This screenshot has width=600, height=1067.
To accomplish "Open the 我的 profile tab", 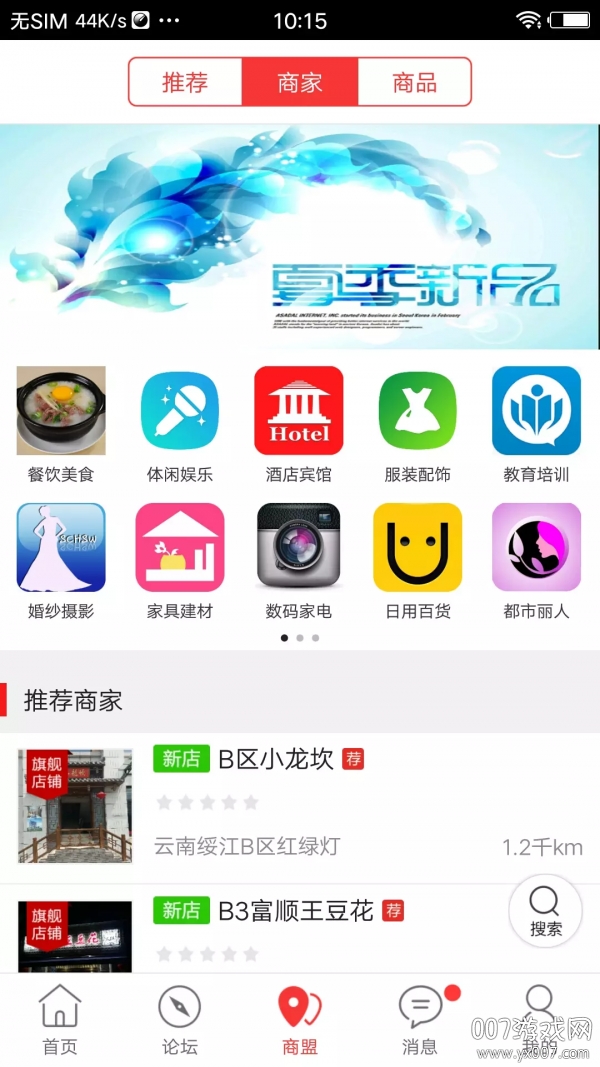I will click(539, 1020).
